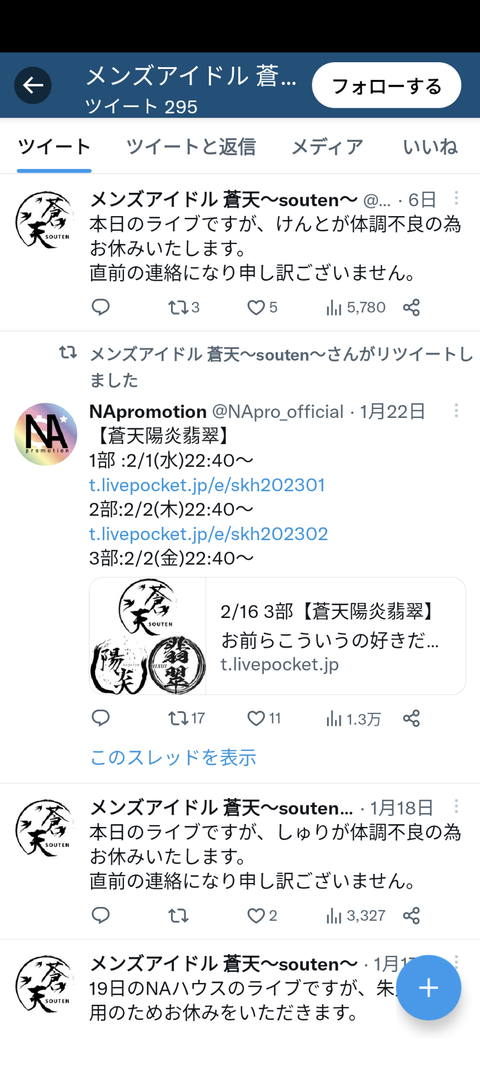This screenshot has height=1067, width=480.
Task: Switch to the ツイートと返信 tab
Action: (x=191, y=146)
